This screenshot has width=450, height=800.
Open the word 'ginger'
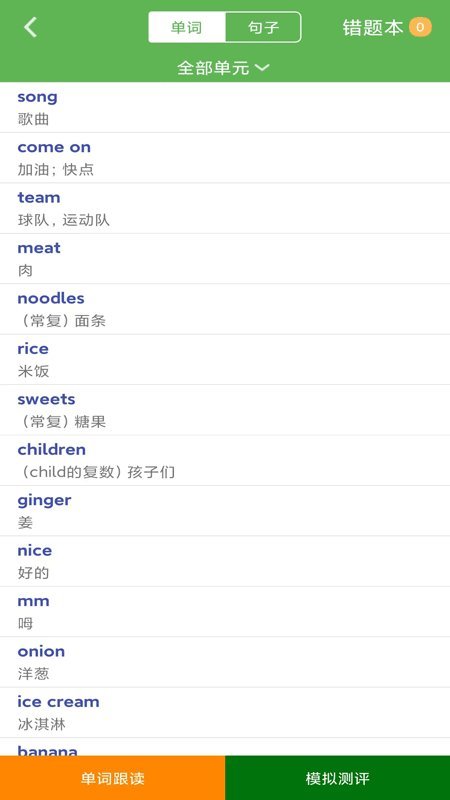coord(225,512)
